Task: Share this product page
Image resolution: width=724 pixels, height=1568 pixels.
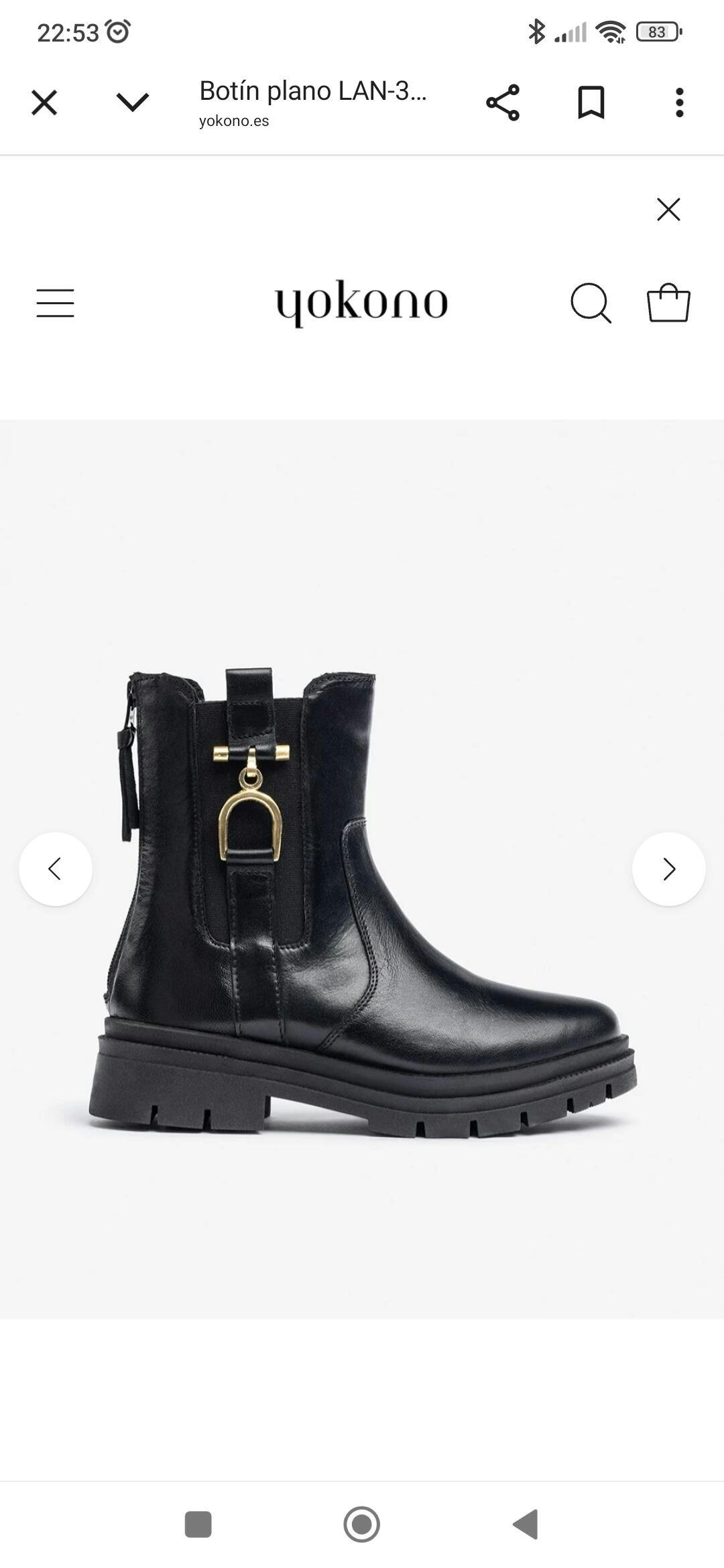Action: point(503,103)
